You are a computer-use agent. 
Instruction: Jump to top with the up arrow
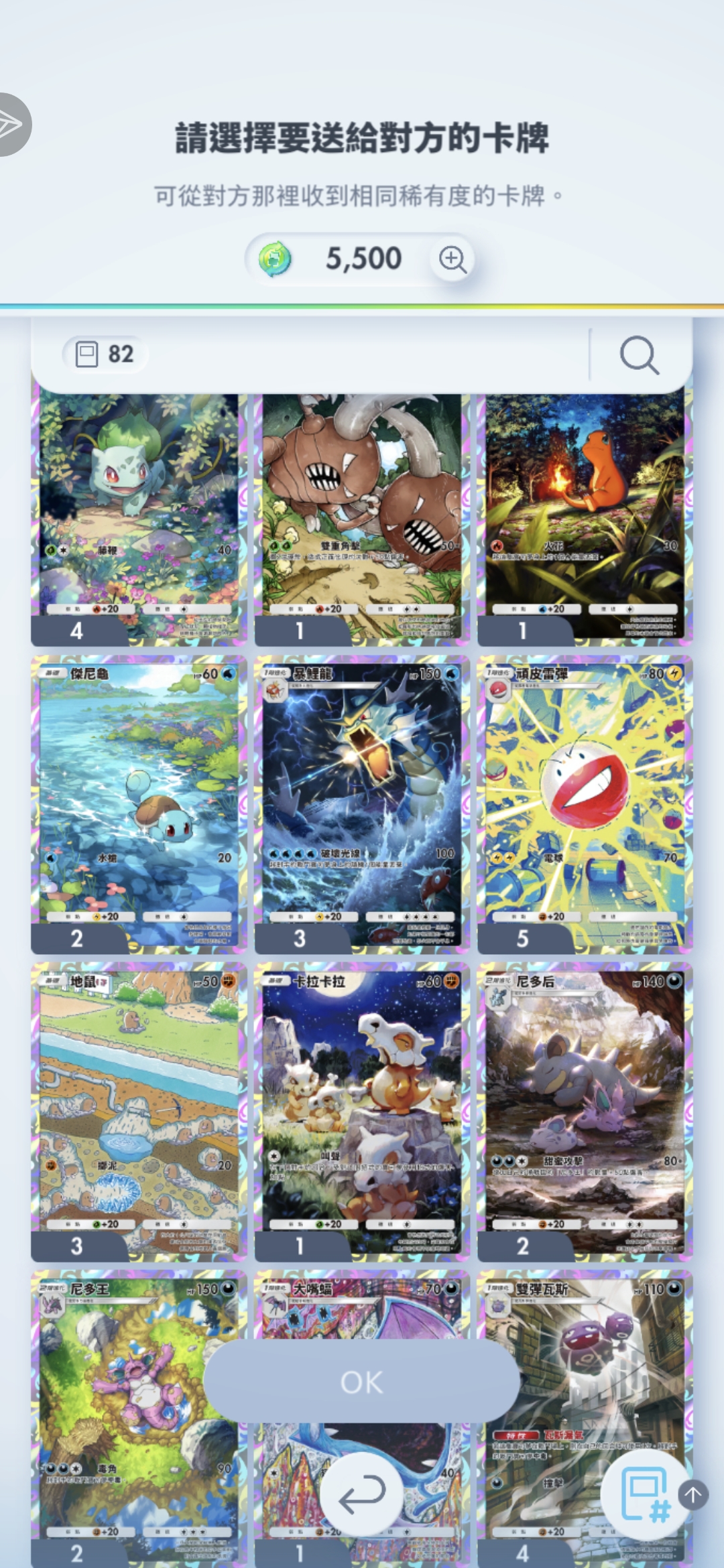tap(693, 1494)
